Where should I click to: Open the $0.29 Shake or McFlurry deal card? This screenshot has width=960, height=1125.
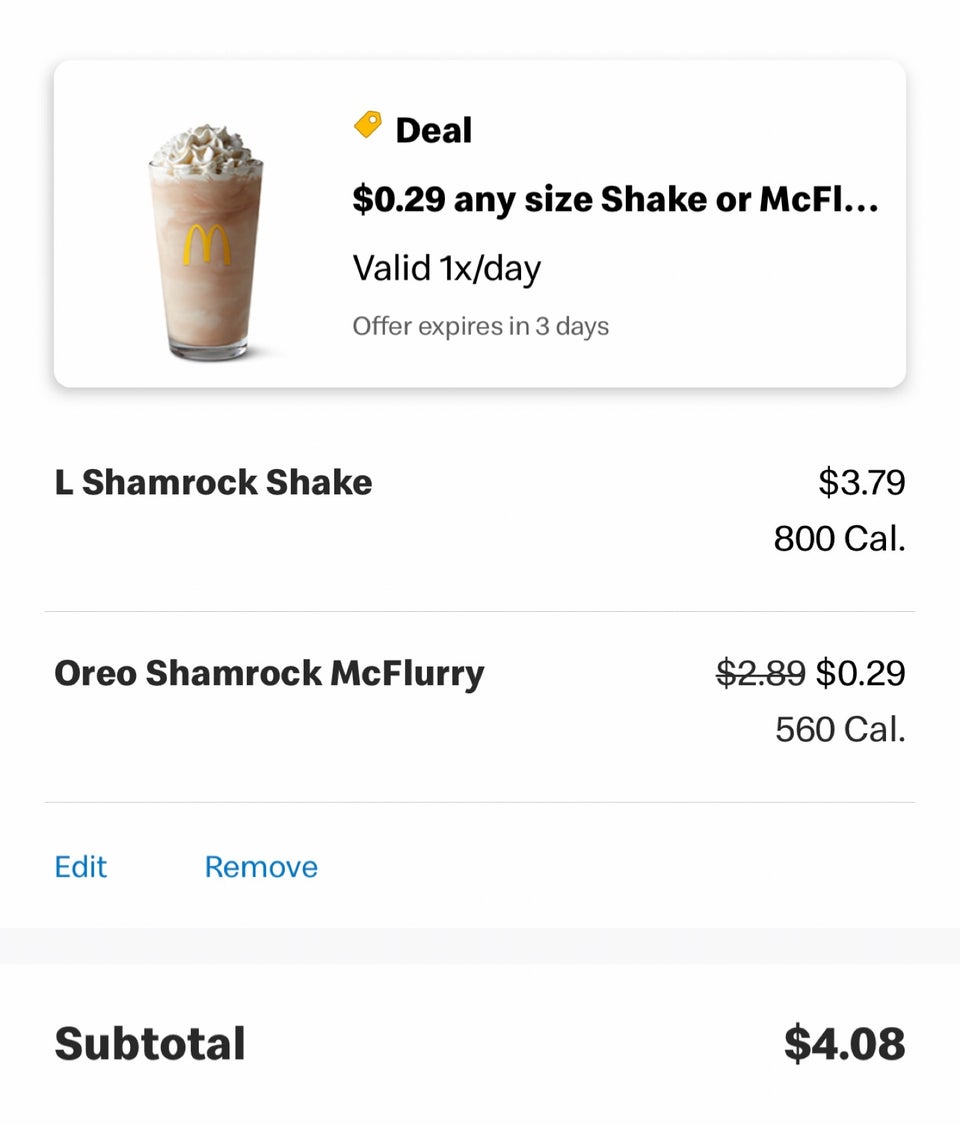coord(480,224)
